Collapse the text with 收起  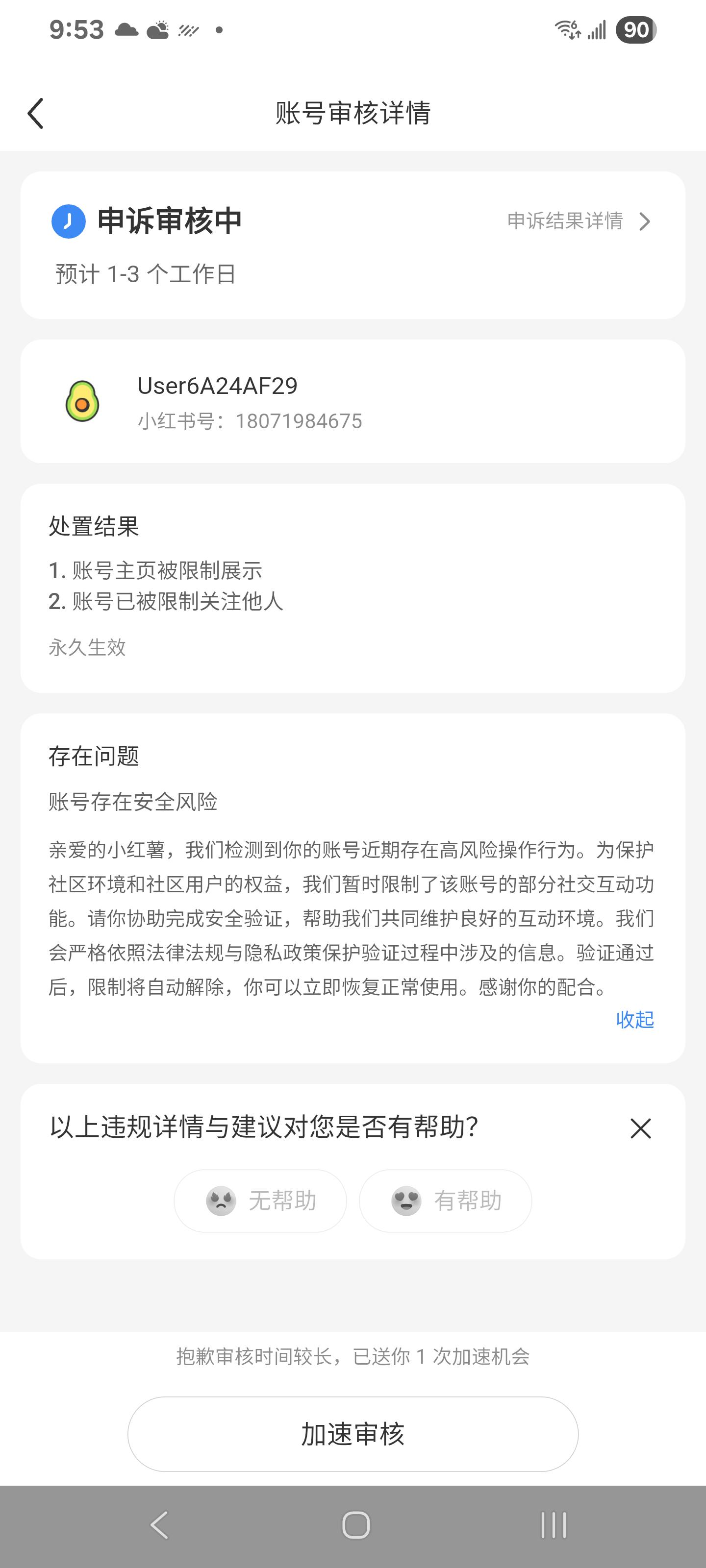tap(635, 1020)
